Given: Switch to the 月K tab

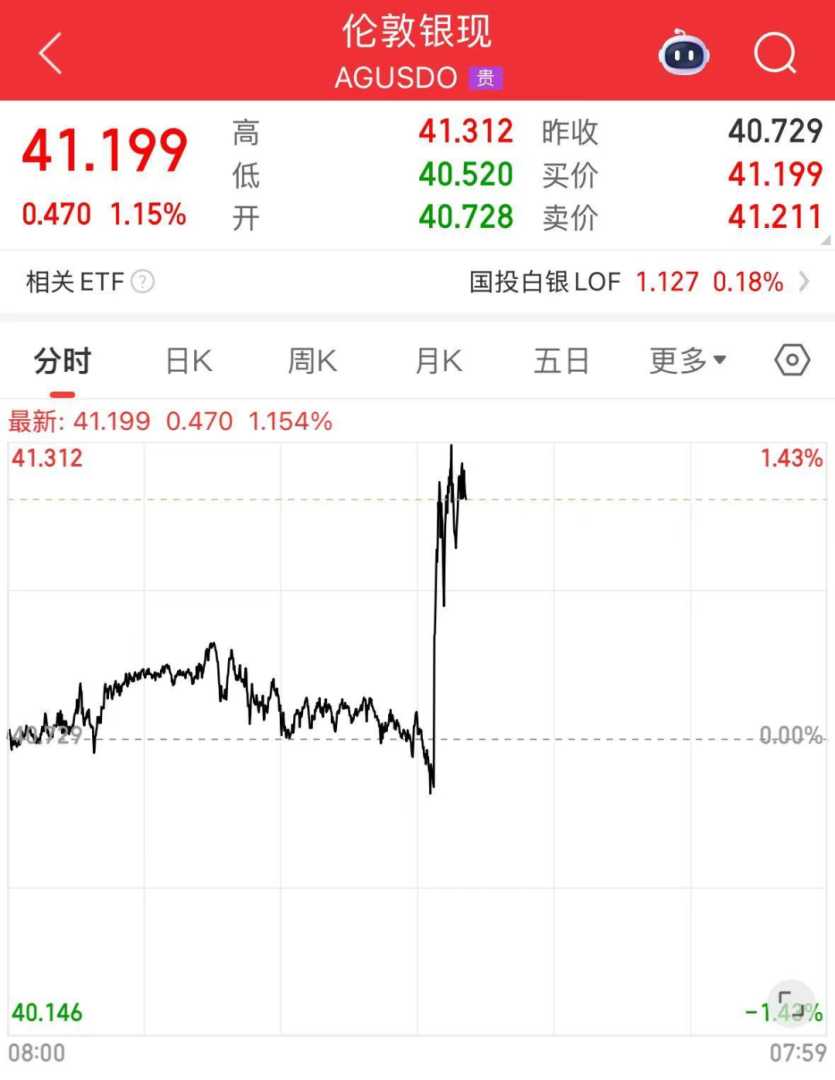Looking at the screenshot, I should [x=438, y=361].
